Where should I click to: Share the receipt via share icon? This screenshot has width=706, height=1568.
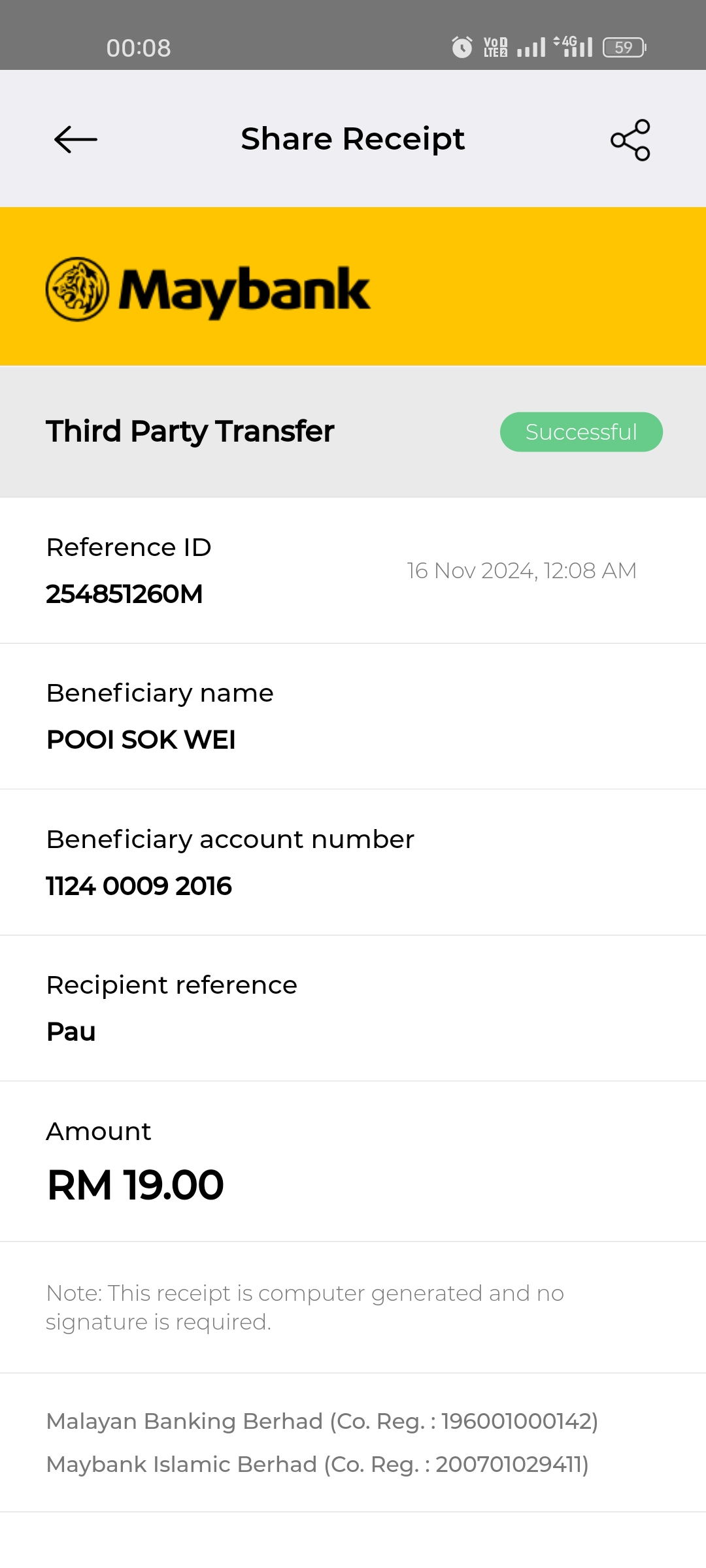pyautogui.click(x=630, y=140)
